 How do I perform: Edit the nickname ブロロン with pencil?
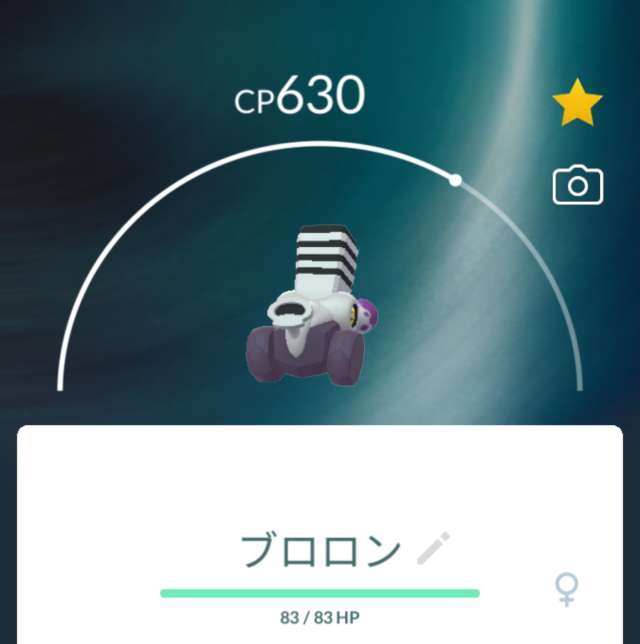pyautogui.click(x=433, y=549)
